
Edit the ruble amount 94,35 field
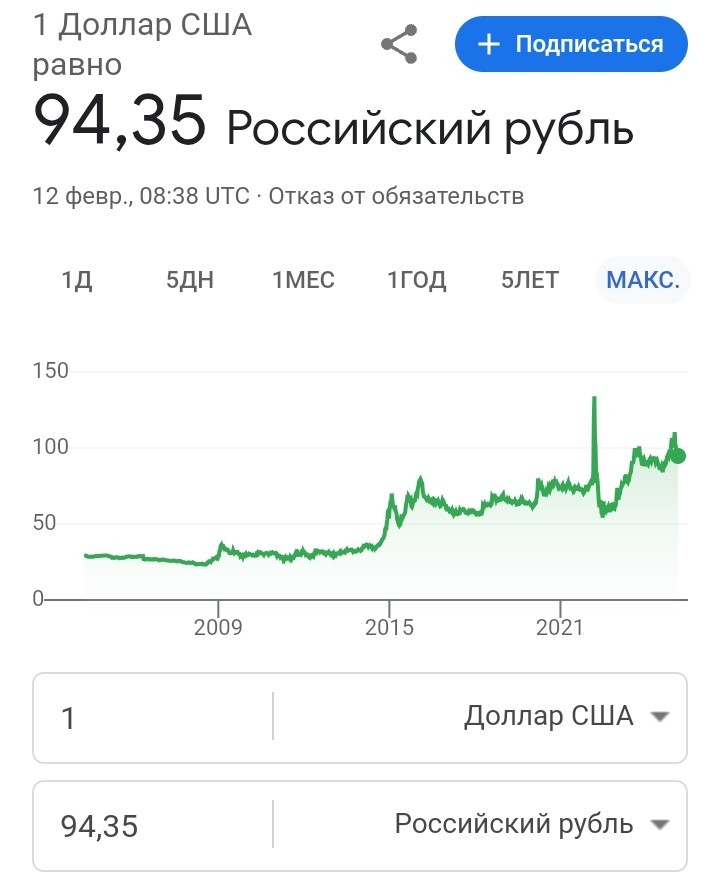(150, 826)
